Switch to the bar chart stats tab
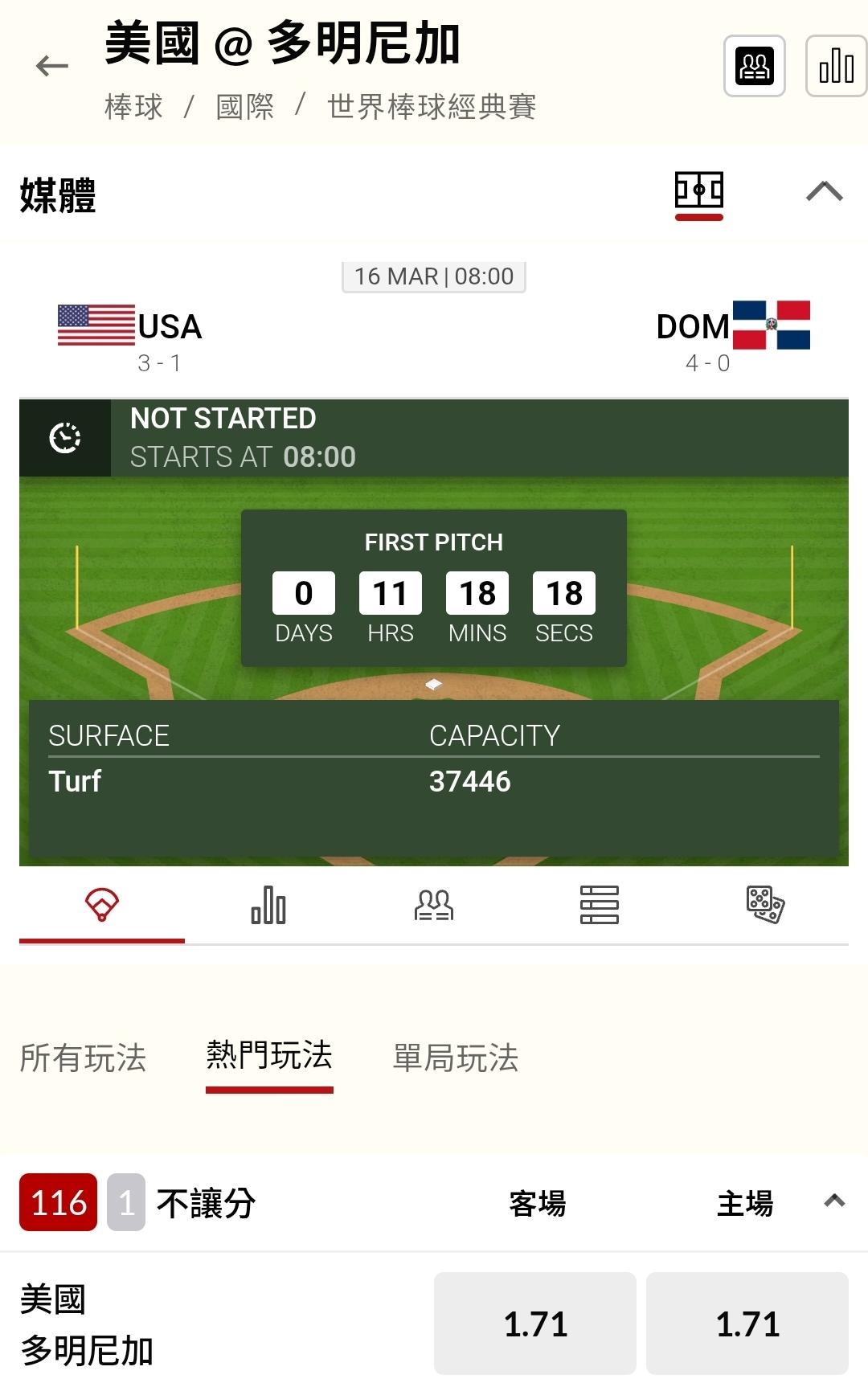 click(x=268, y=906)
